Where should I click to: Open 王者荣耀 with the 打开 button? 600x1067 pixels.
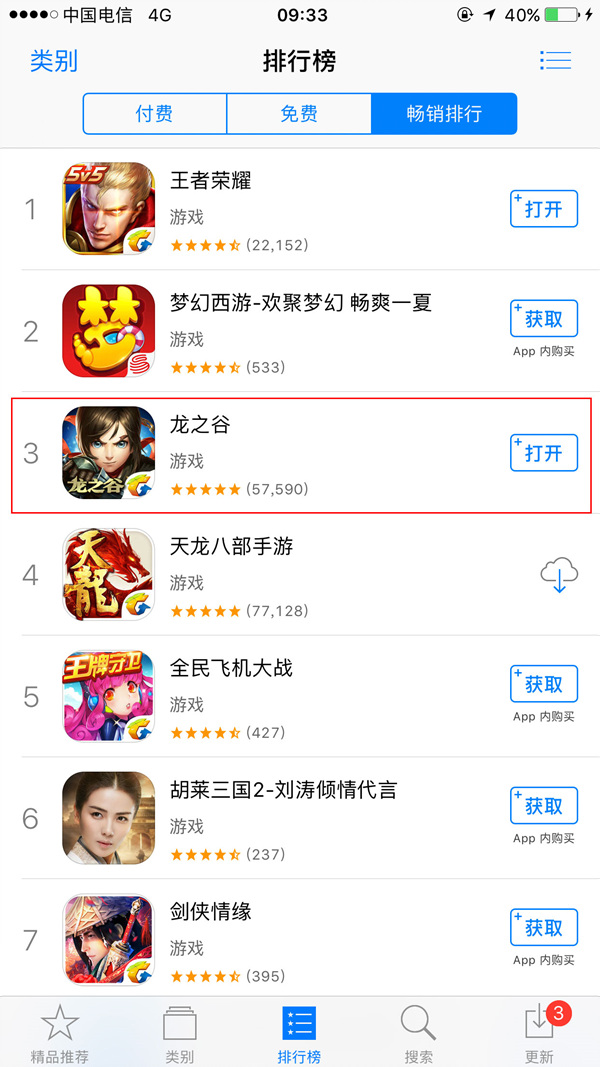coord(544,209)
